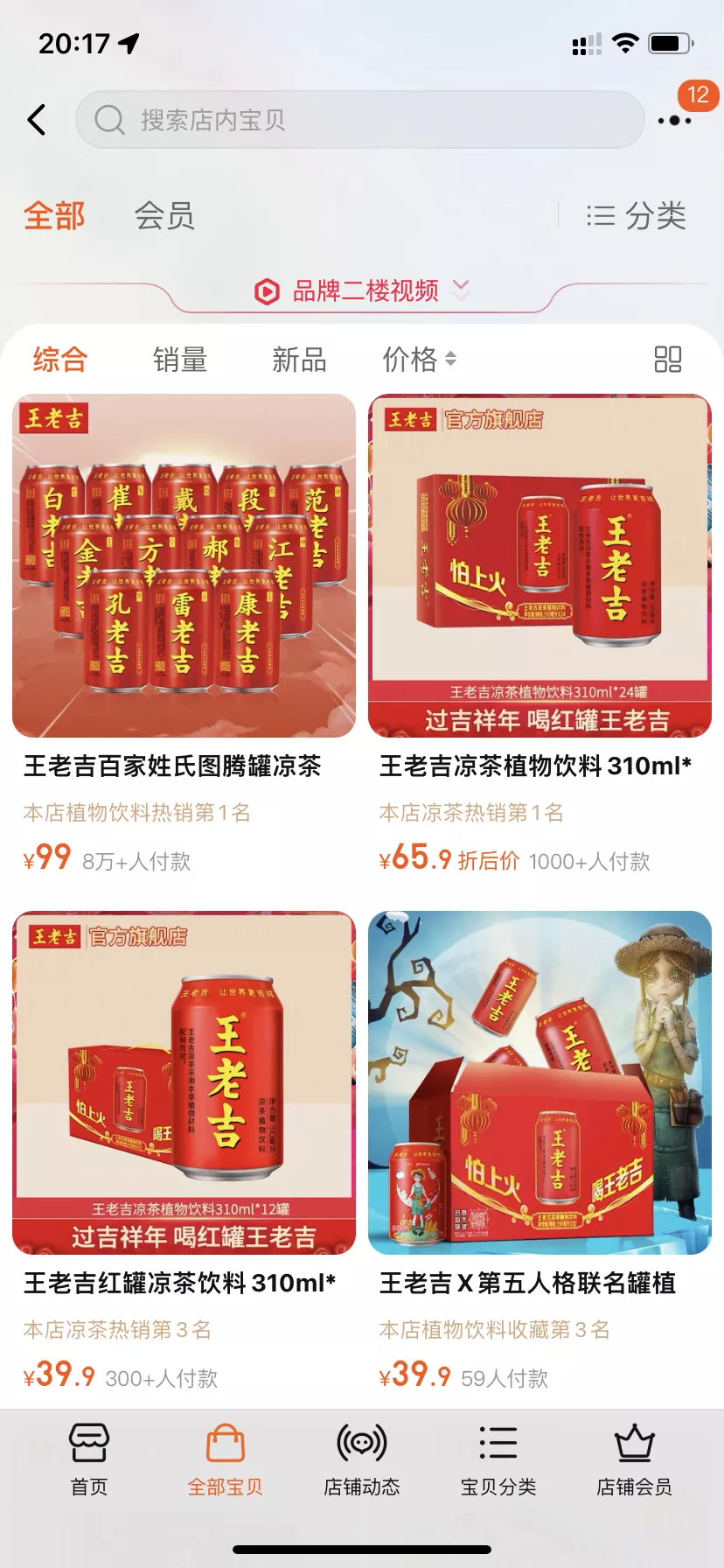Switch to the 全部 tab
724x1568 pixels.
(54, 215)
